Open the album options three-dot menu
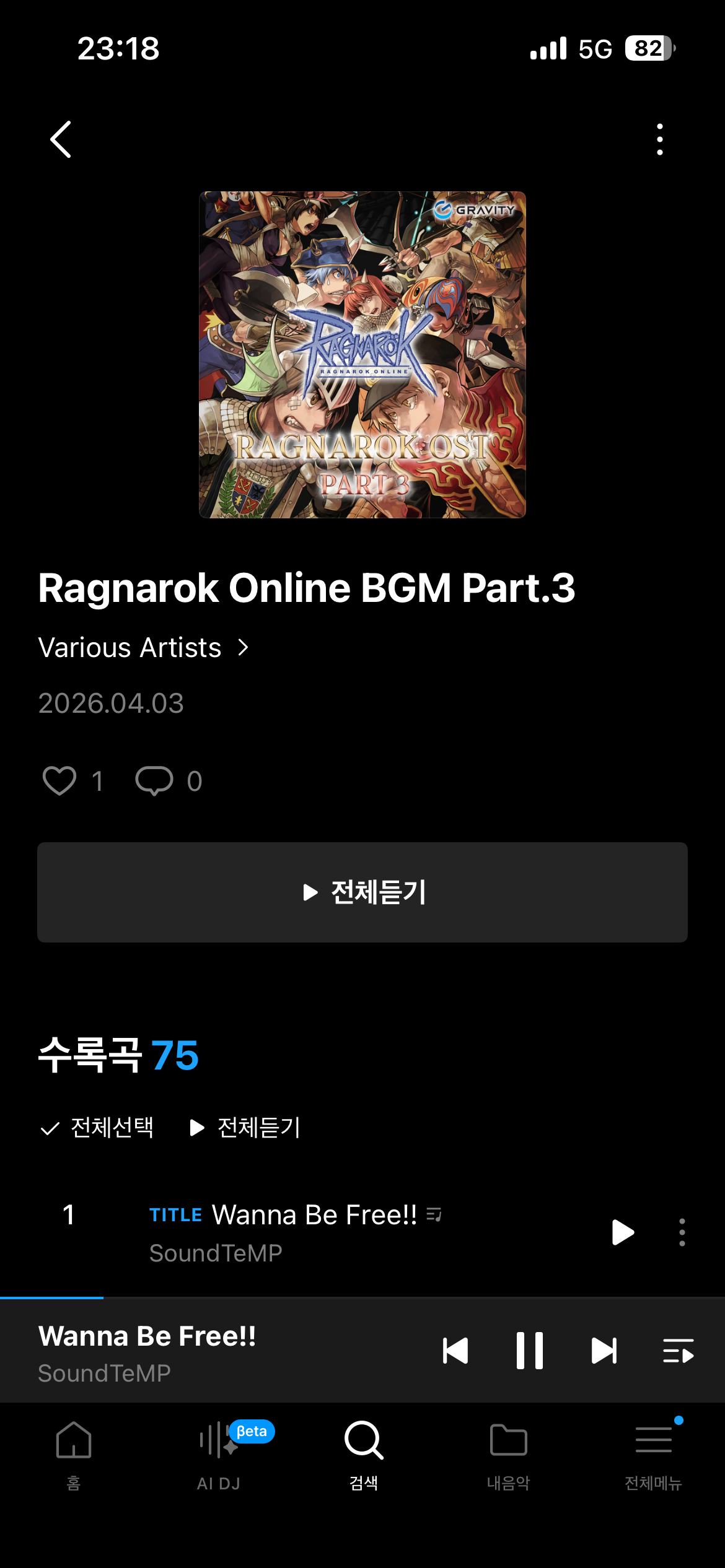This screenshot has height=1568, width=725. [660, 139]
